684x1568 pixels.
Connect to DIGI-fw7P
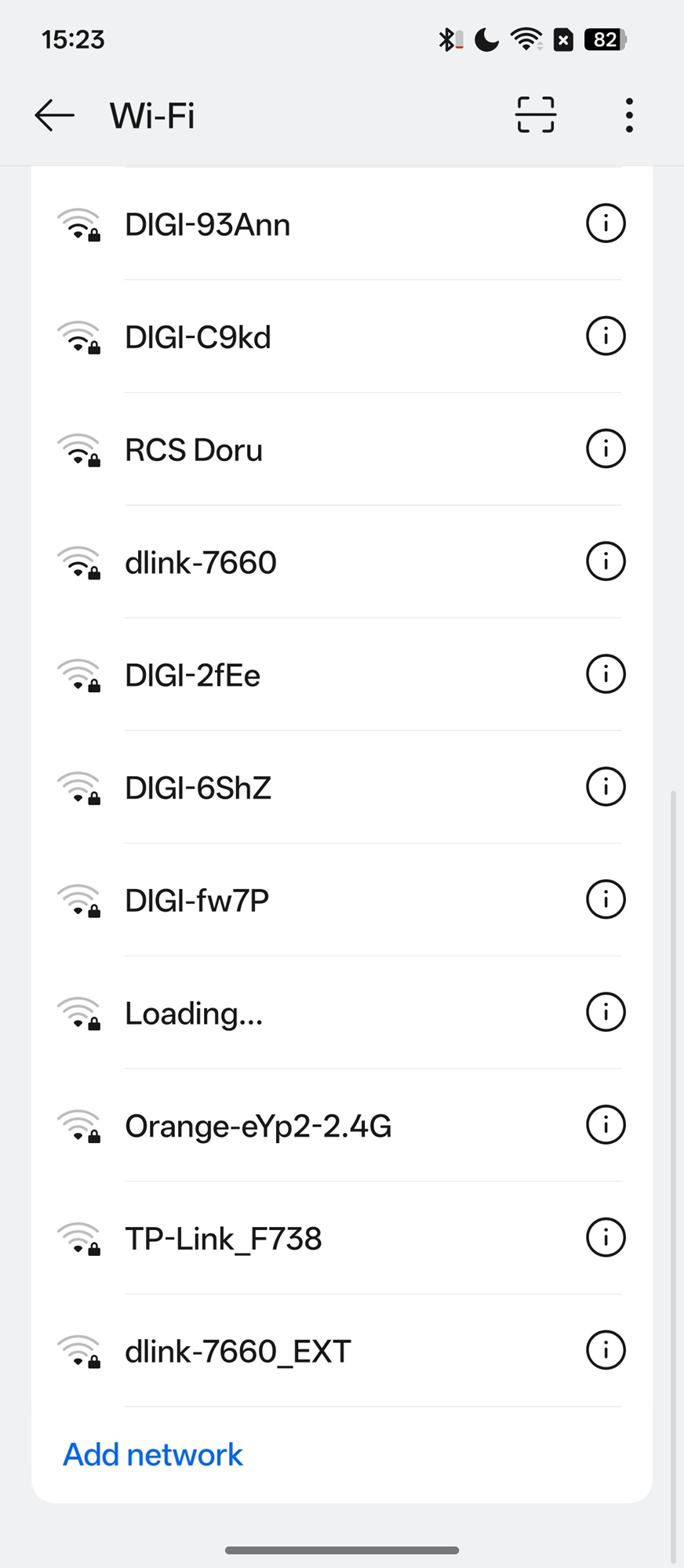pyautogui.click(x=197, y=902)
